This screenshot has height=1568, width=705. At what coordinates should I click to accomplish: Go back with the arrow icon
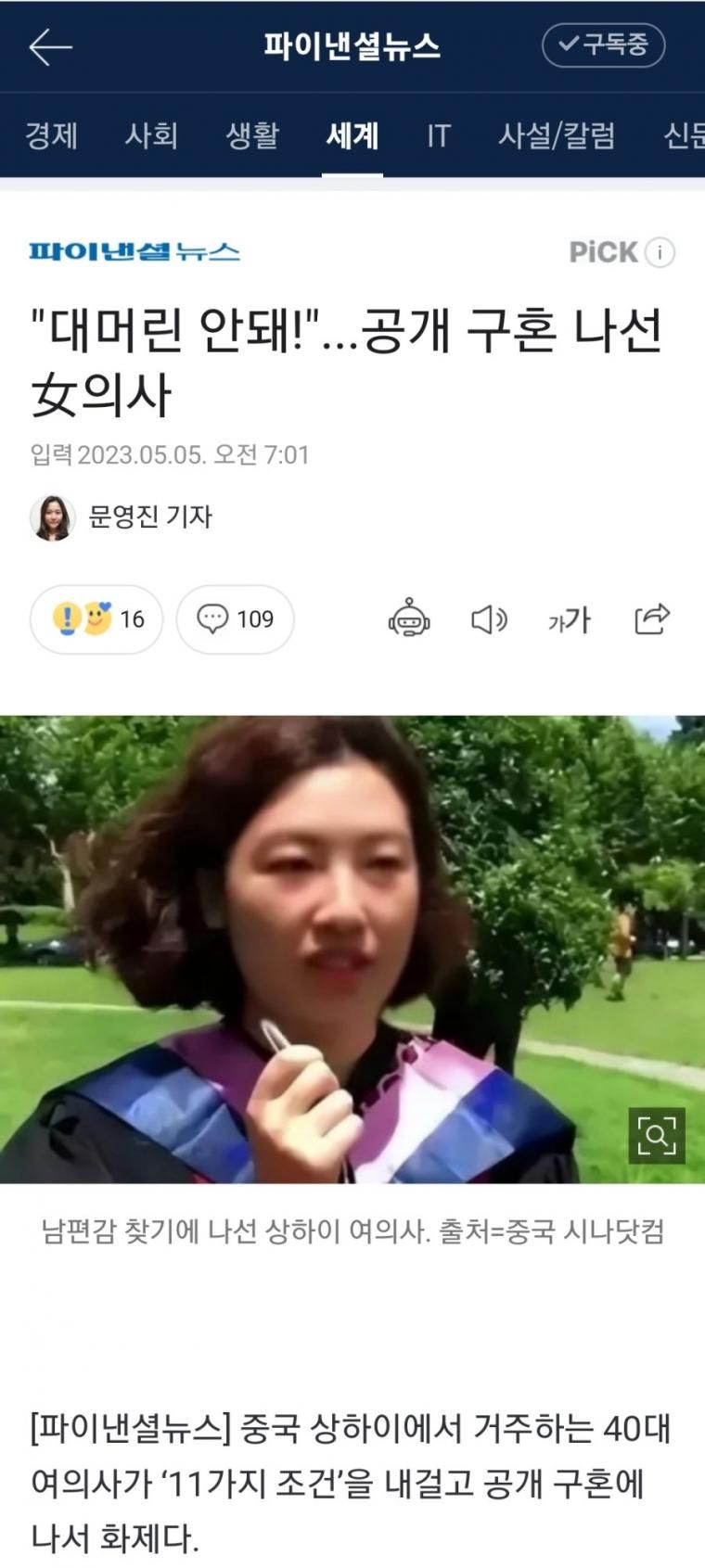tap(50, 46)
